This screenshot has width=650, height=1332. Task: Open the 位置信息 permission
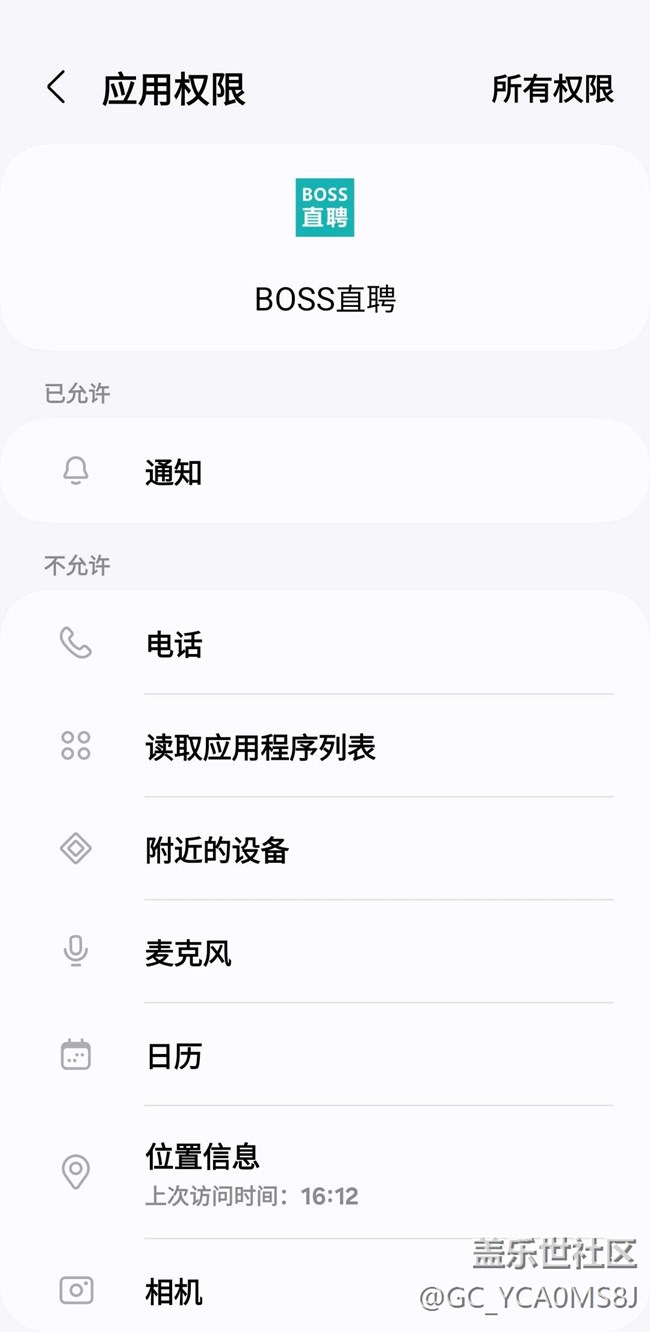[x=325, y=1172]
